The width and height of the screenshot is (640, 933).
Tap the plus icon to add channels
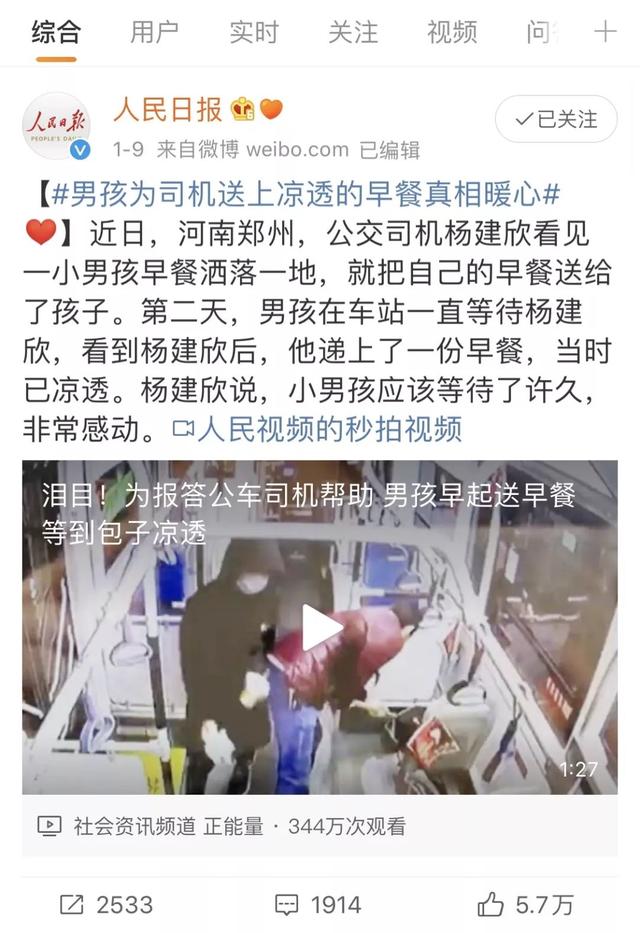click(x=605, y=32)
